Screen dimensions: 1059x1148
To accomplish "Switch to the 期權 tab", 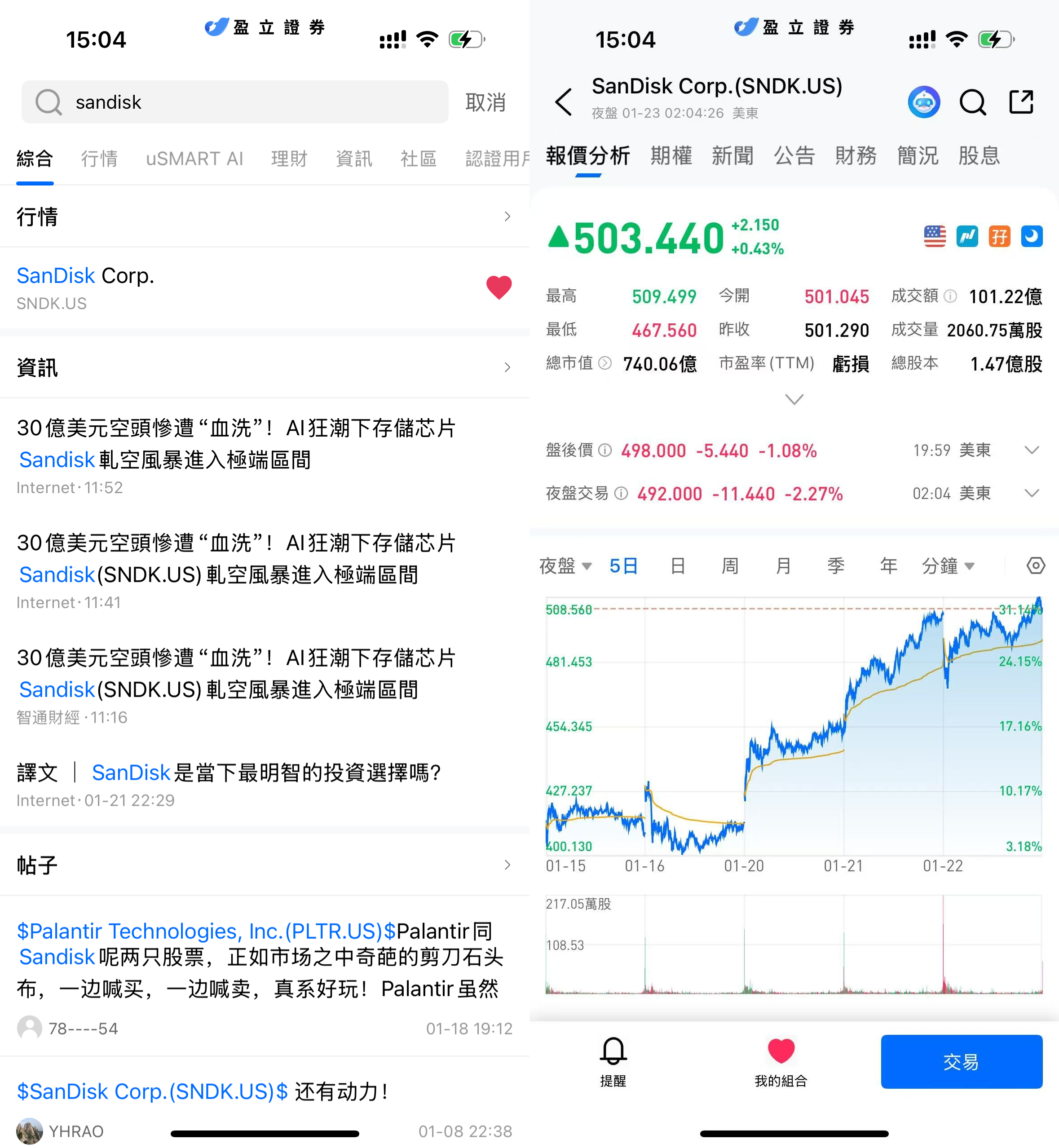I will [671, 156].
